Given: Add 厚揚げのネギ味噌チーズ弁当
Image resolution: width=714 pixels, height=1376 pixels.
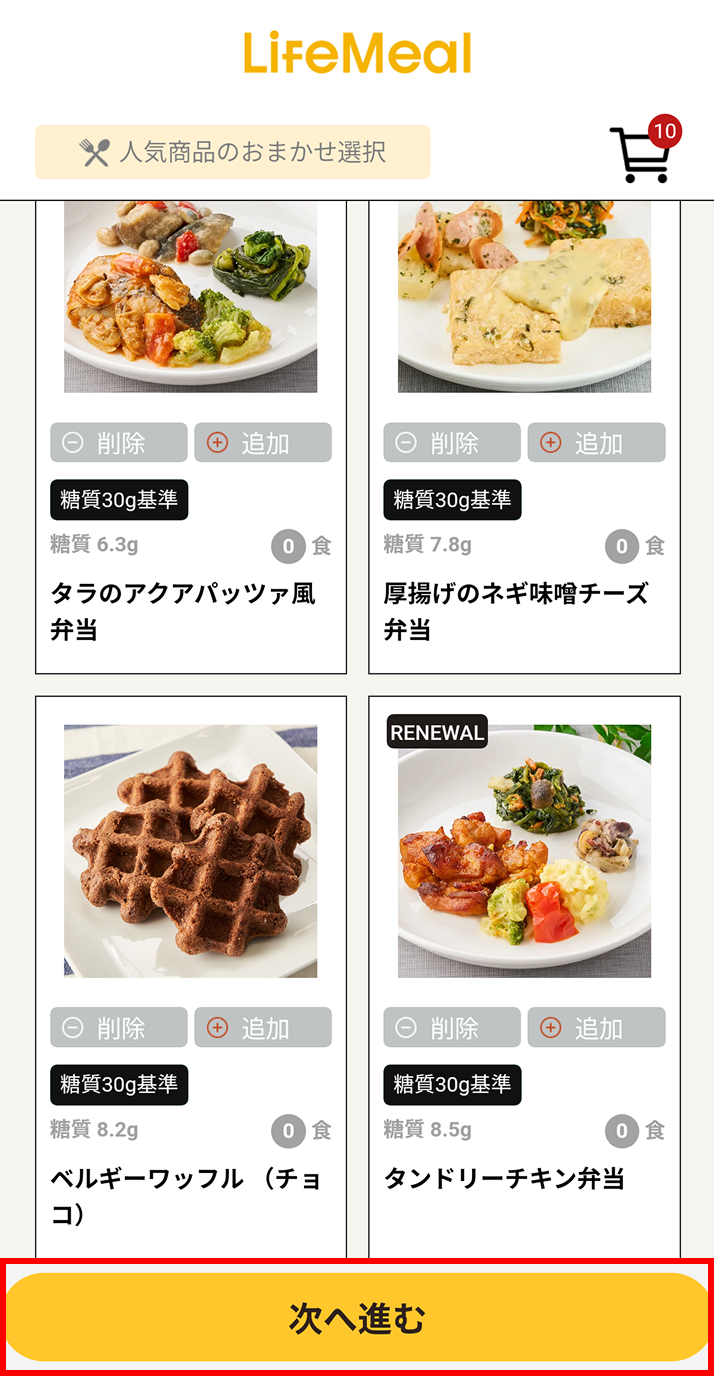Looking at the screenshot, I should [596, 443].
